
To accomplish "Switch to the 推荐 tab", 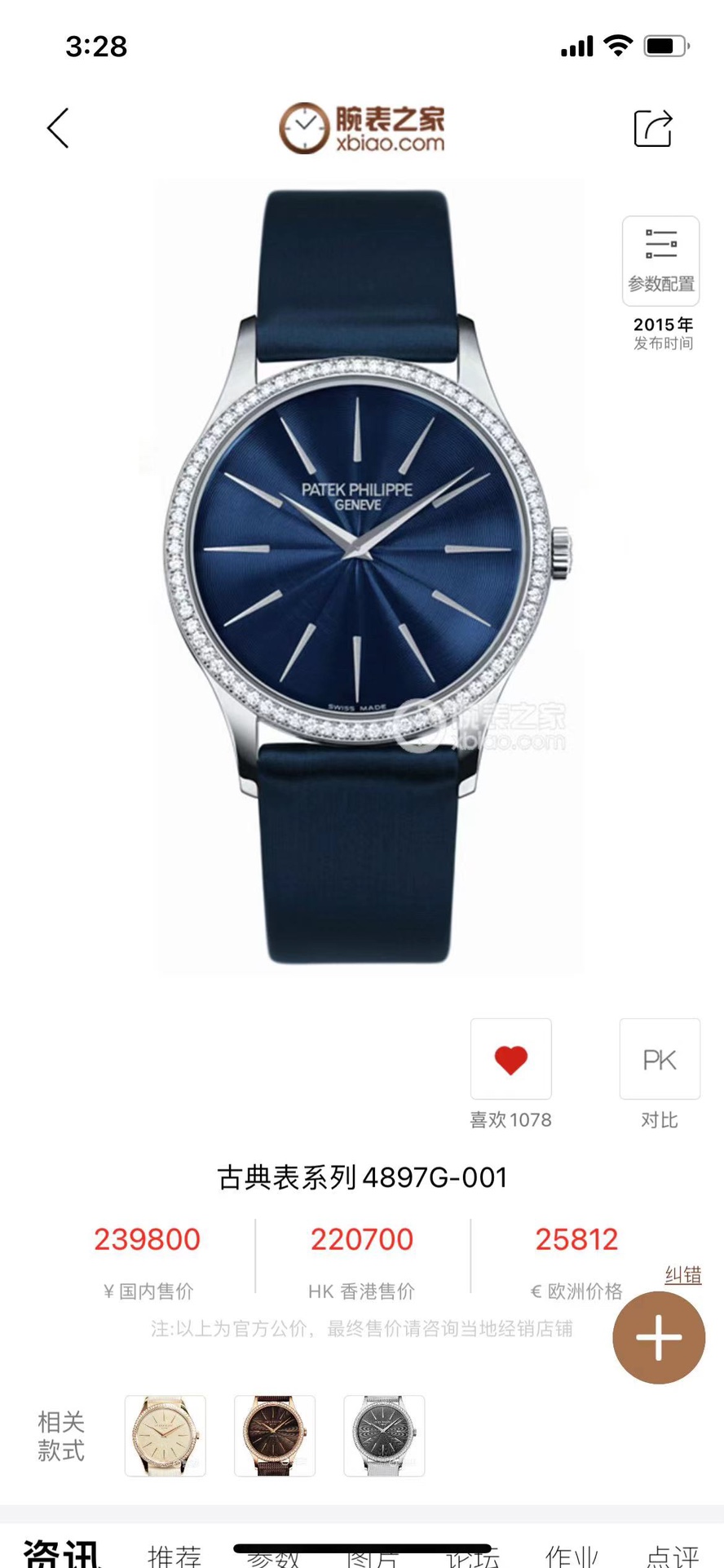I will coord(174,1557).
